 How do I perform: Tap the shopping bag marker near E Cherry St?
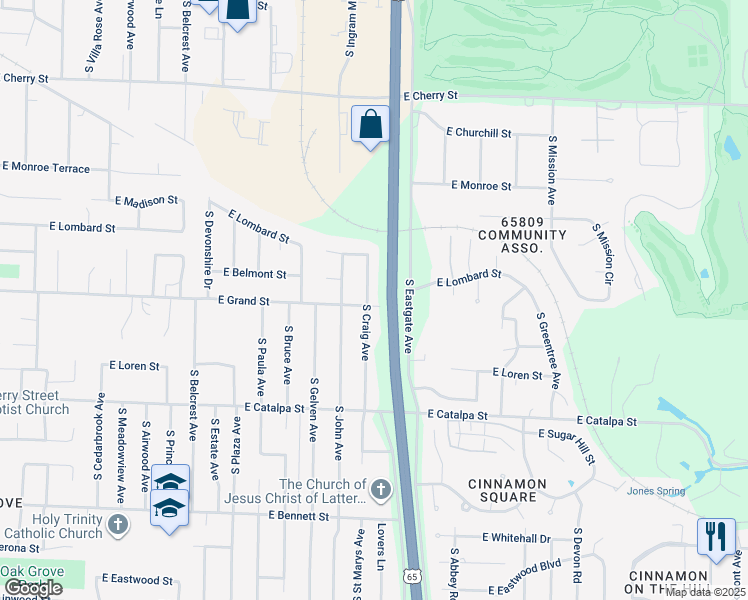tap(370, 125)
